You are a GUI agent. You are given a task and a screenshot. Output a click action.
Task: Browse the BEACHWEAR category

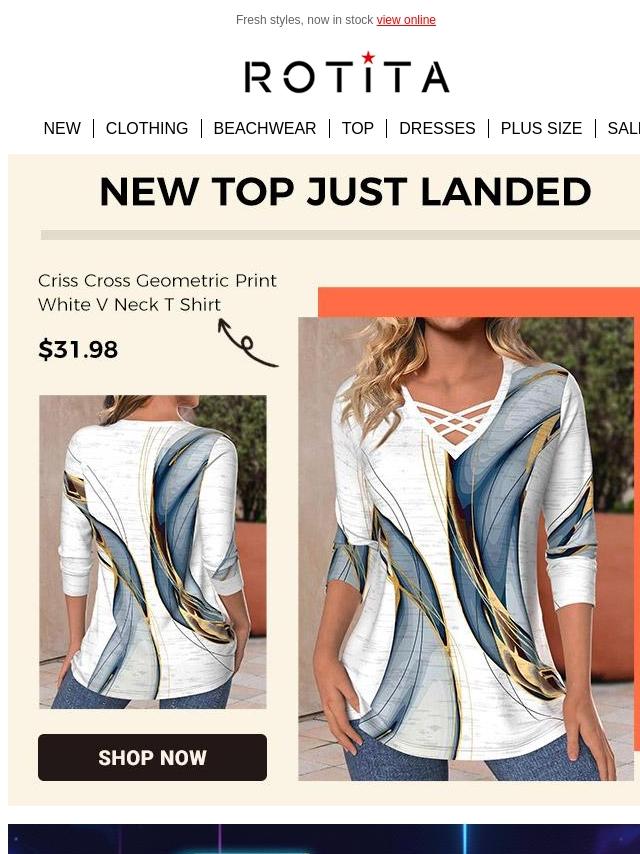coord(264,128)
